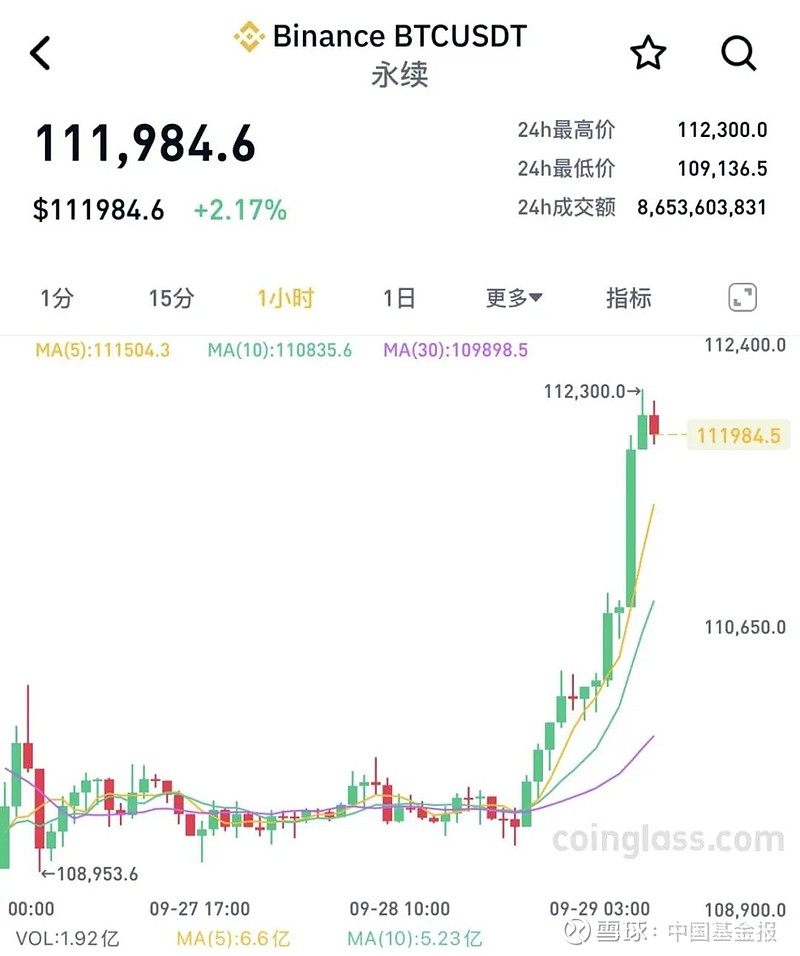Click the 111984.5 current price tag
Viewport: 800px width, 956px height.
pyautogui.click(x=737, y=436)
